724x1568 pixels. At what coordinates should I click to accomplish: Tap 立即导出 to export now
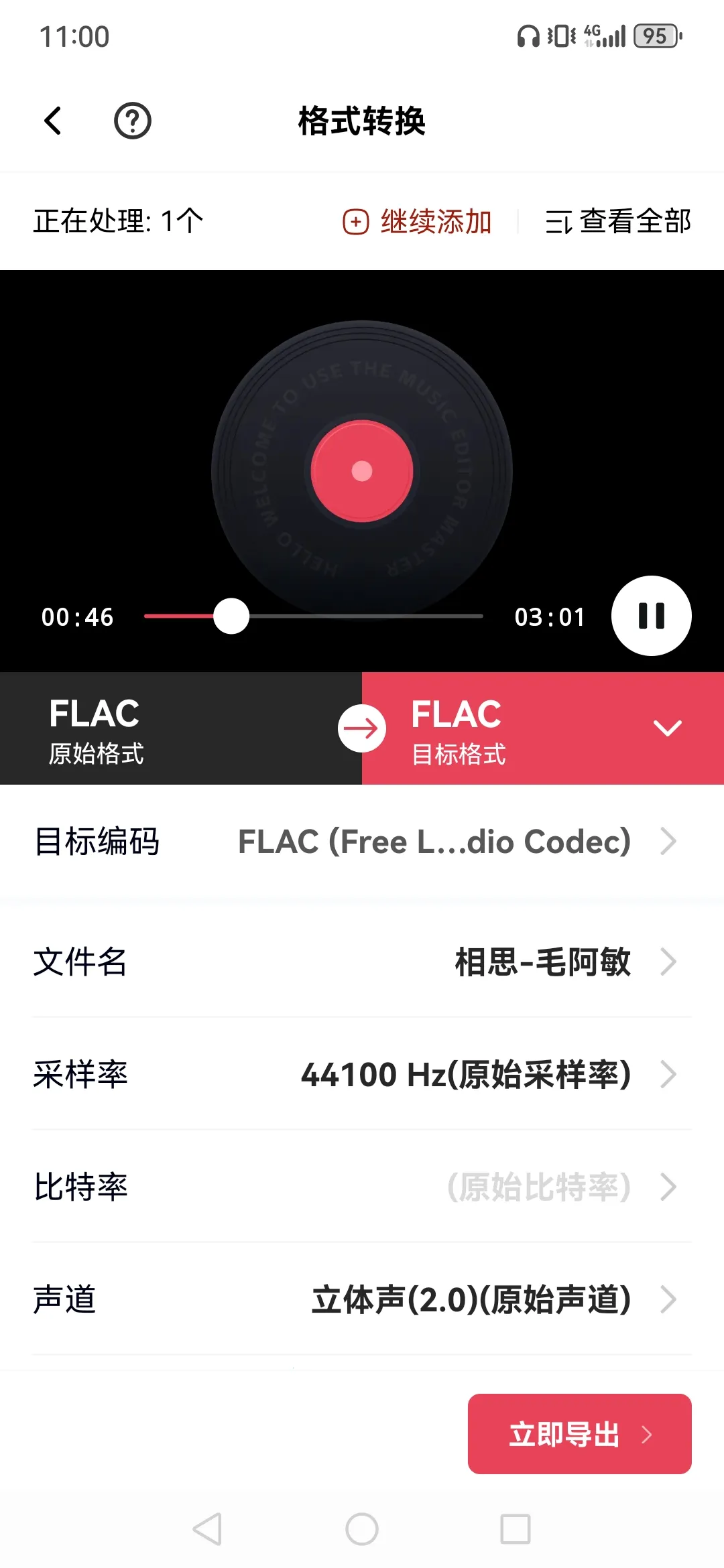[579, 1434]
